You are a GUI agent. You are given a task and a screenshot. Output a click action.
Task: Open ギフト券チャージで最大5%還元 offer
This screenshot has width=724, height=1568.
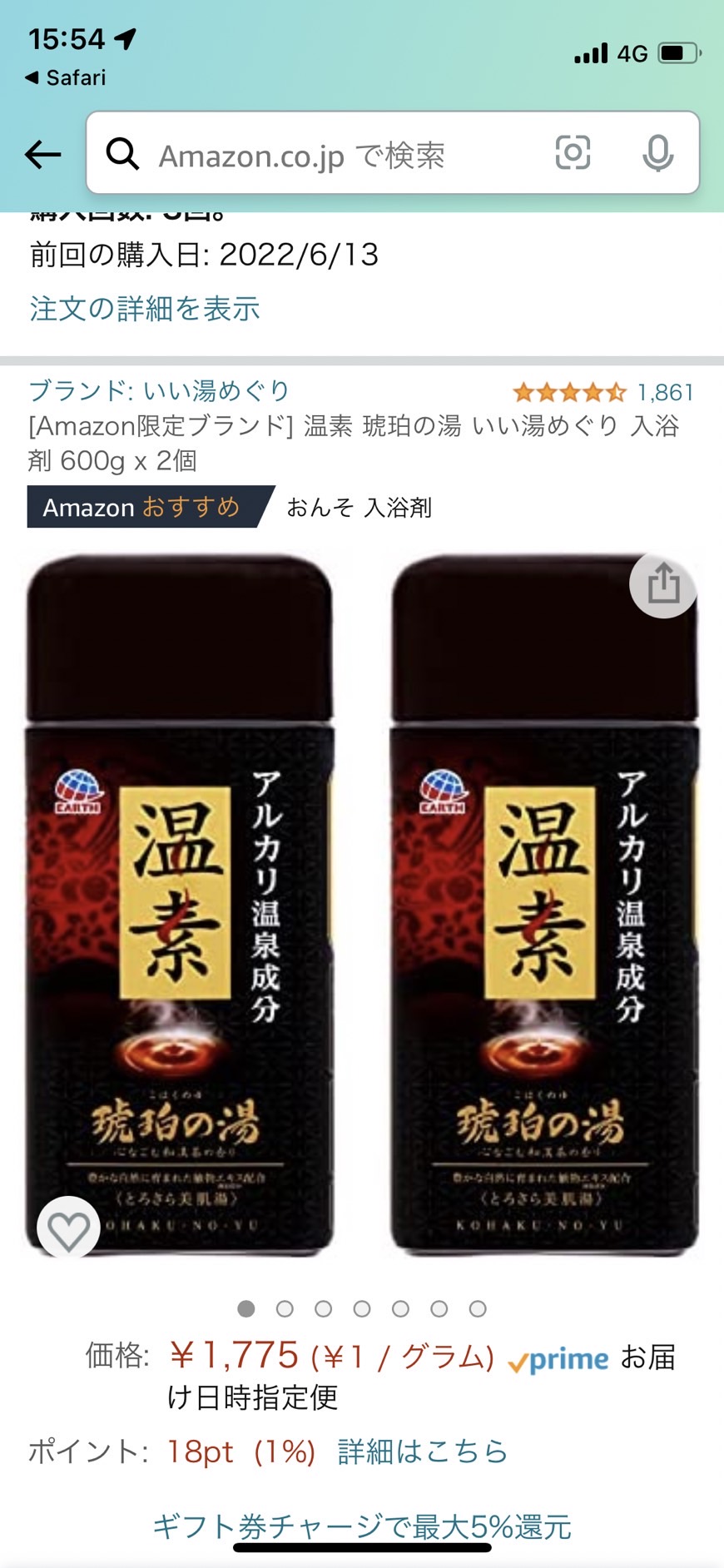tap(362, 1526)
